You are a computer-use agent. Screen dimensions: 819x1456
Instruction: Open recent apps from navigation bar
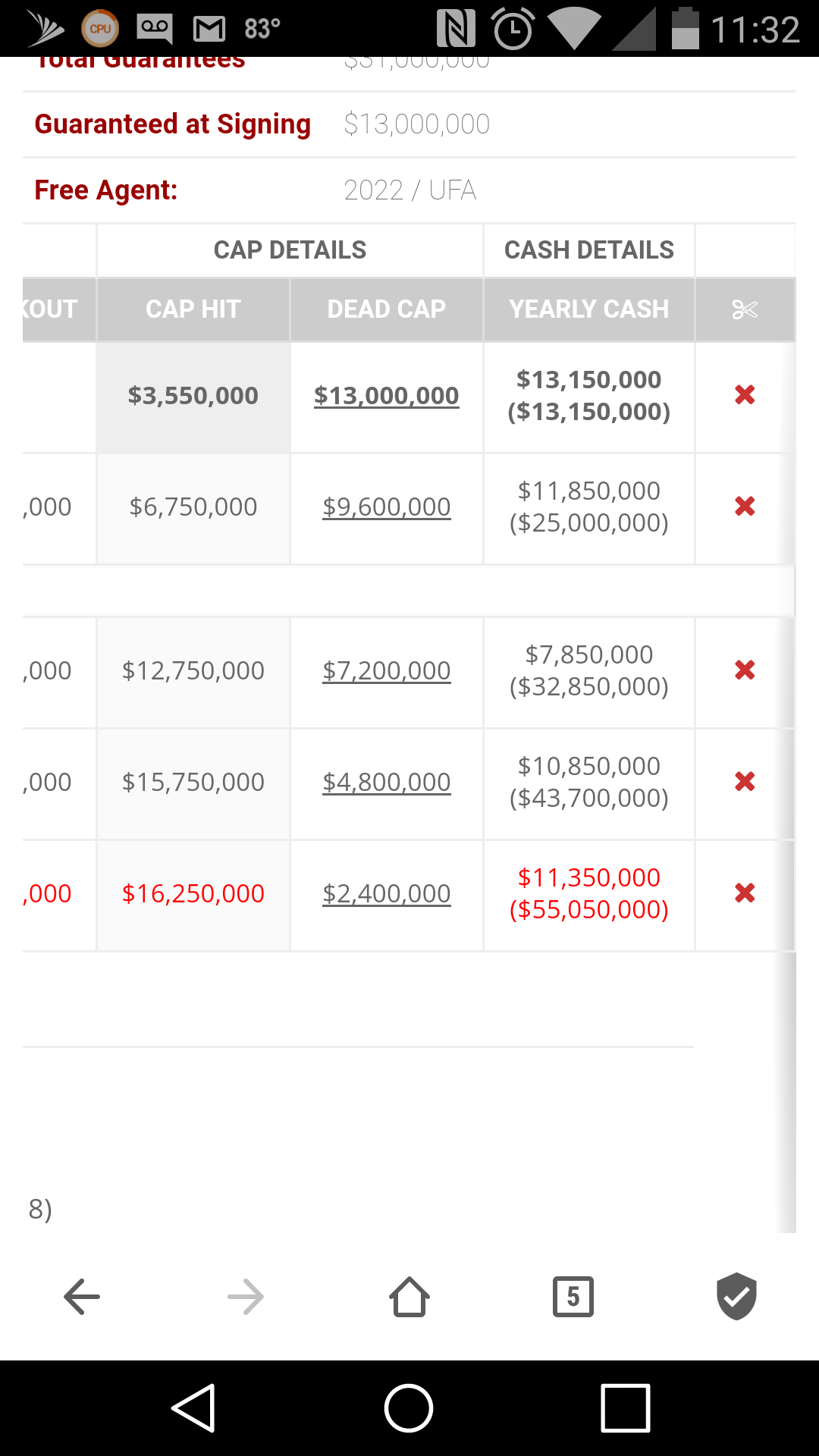pyautogui.click(x=626, y=1408)
